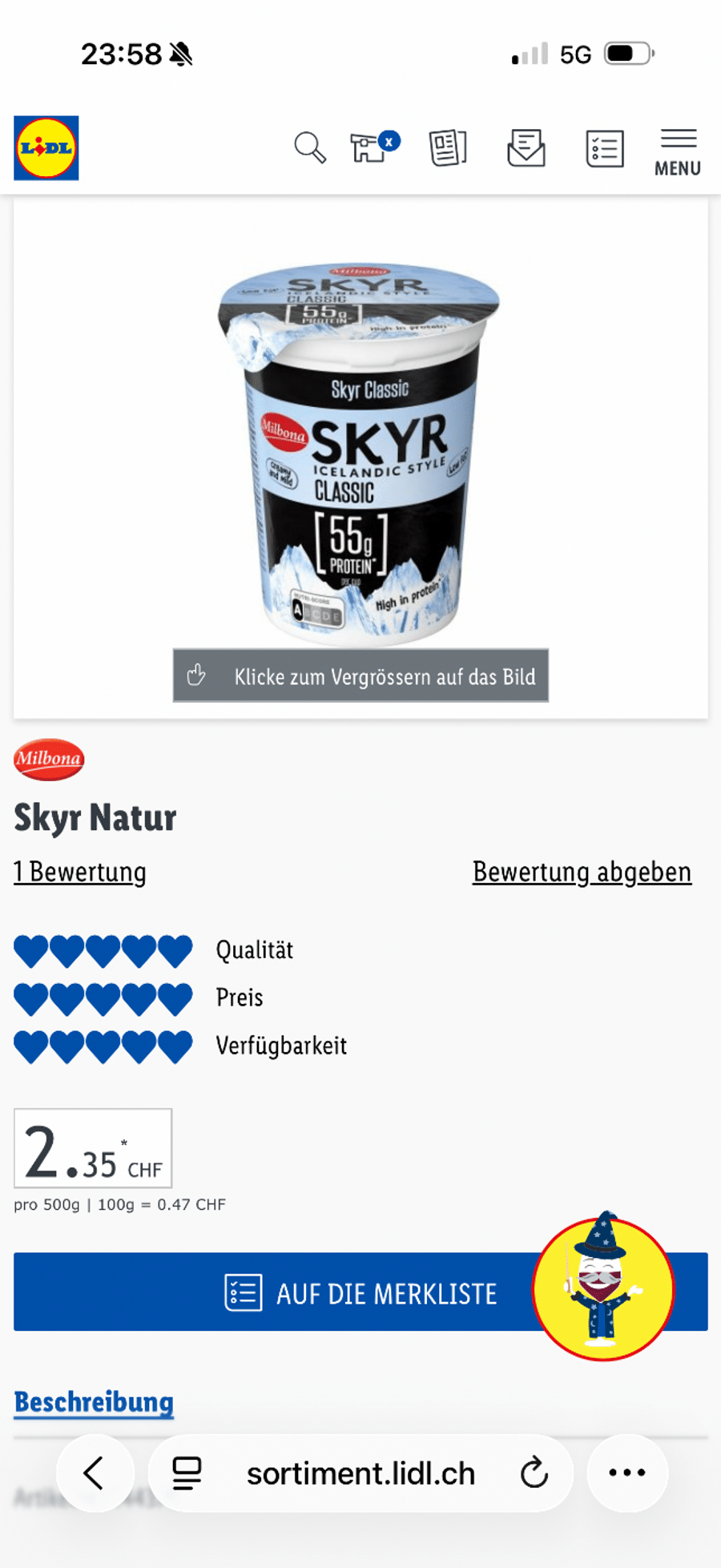
Task: Open the shopping list icon in header
Action: click(605, 149)
